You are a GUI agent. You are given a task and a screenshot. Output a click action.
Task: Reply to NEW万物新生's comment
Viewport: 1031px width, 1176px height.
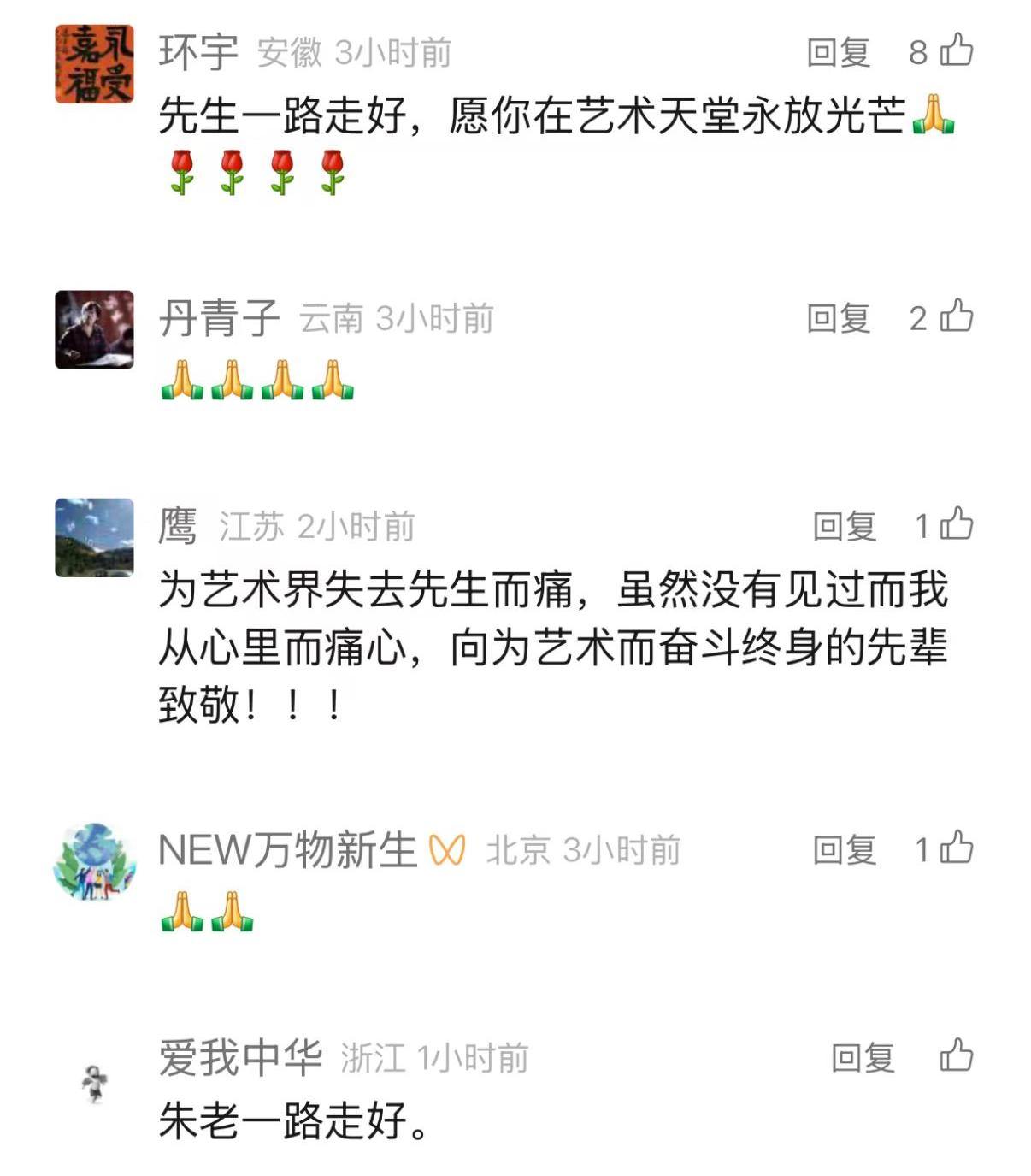[844, 850]
